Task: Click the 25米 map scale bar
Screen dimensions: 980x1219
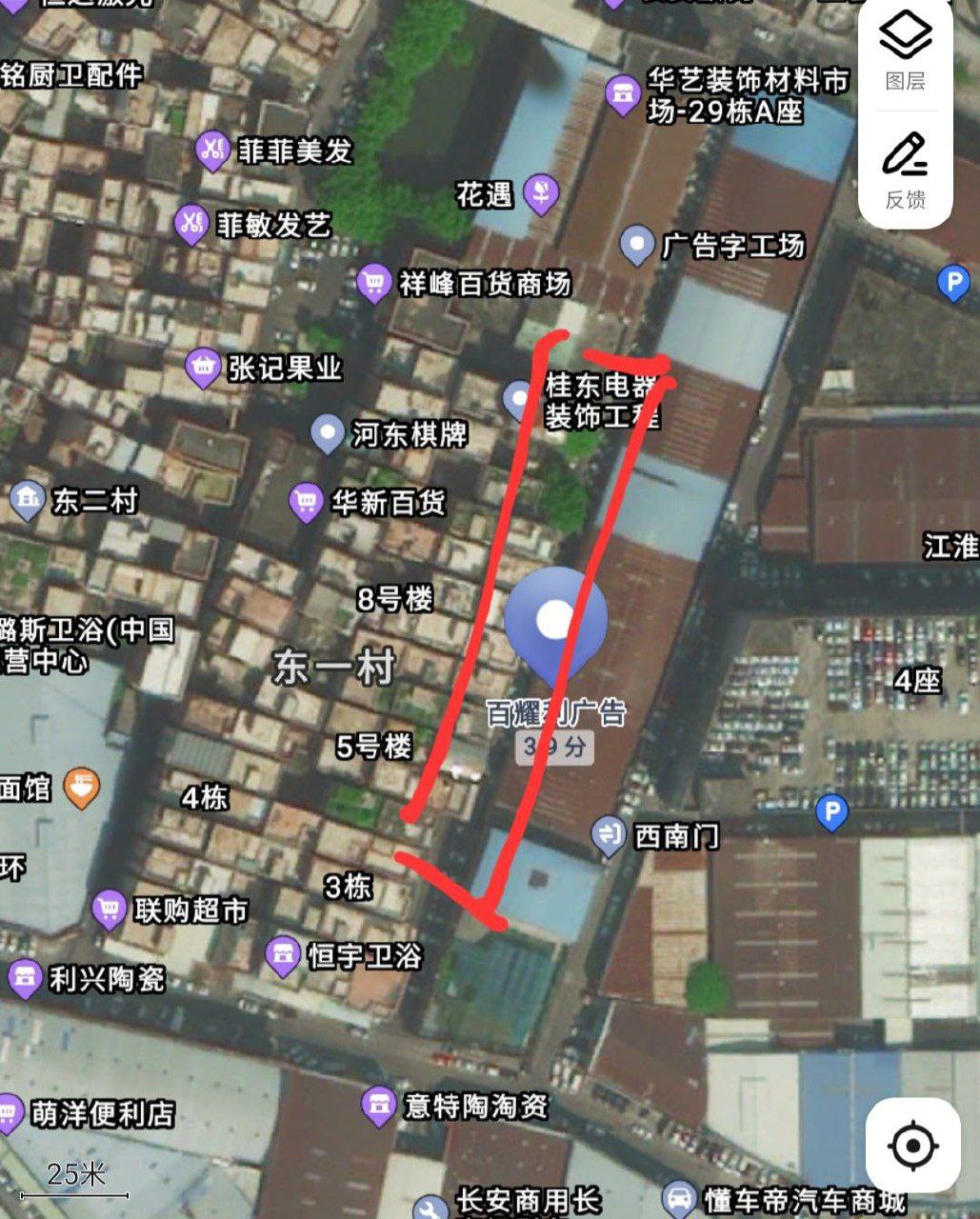Action: coord(74,1177)
